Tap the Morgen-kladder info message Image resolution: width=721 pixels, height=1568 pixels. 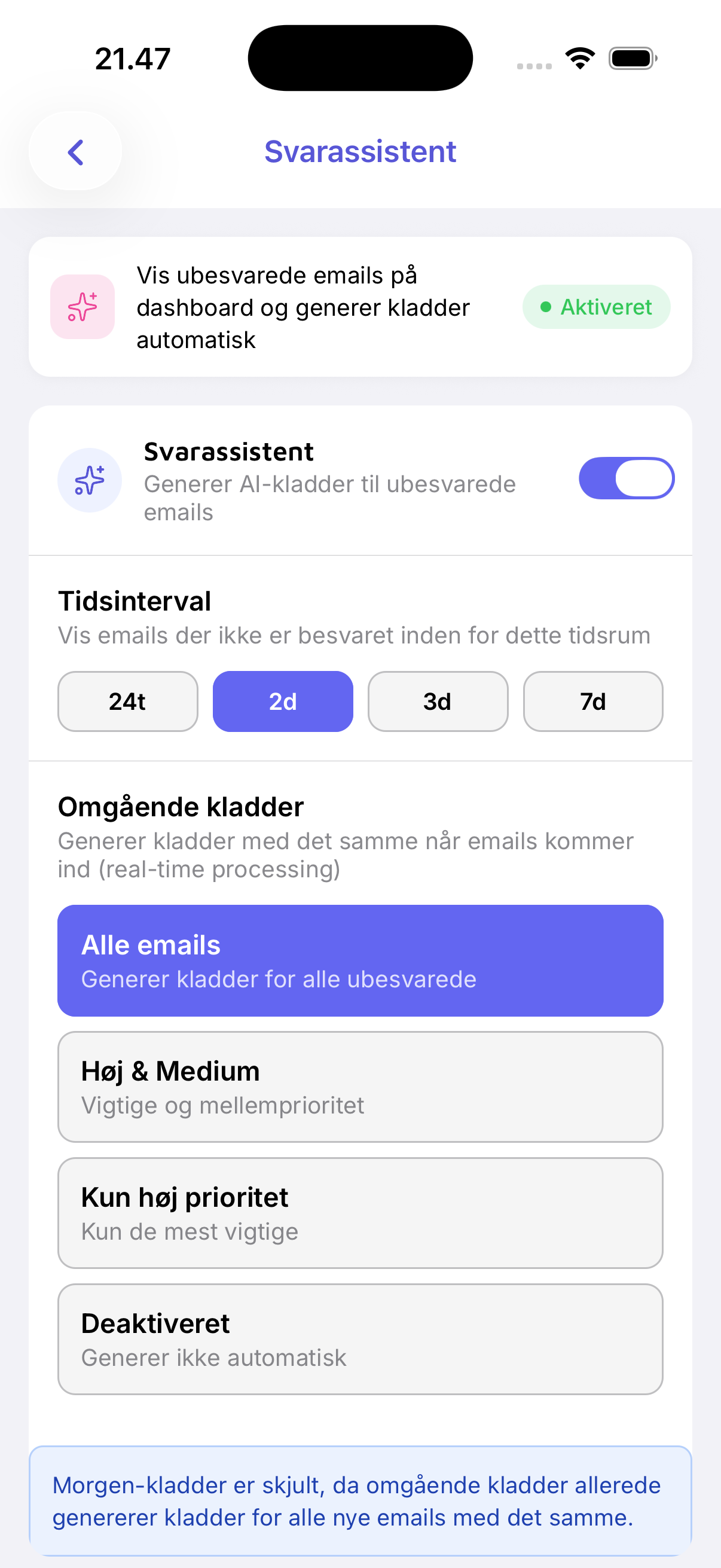(360, 1499)
